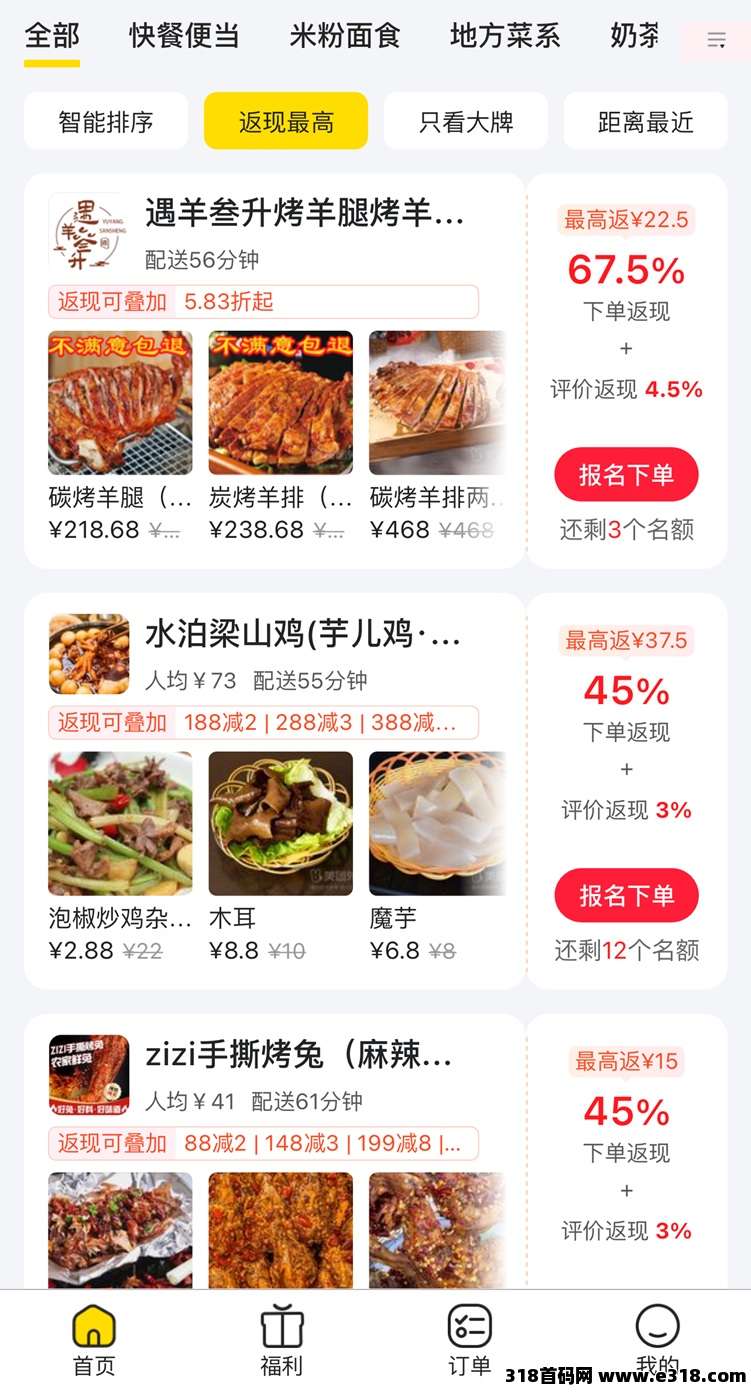Image resolution: width=751 pixels, height=1393 pixels.
Task: Select the 米粉面食 category tab
Action: tap(345, 37)
